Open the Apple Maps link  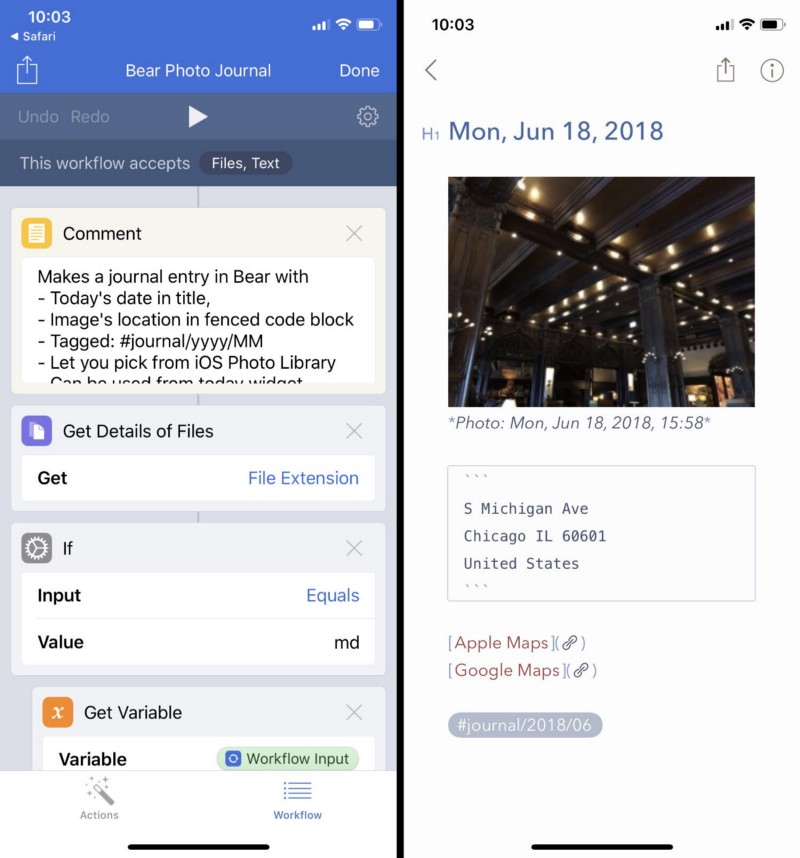point(501,643)
